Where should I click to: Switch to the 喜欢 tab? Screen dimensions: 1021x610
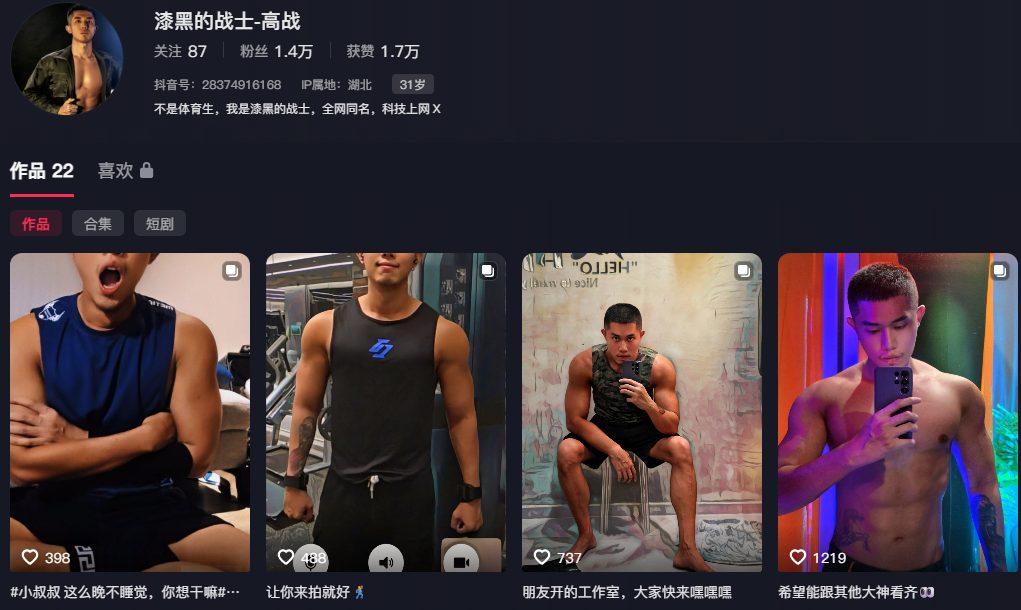[x=125, y=171]
